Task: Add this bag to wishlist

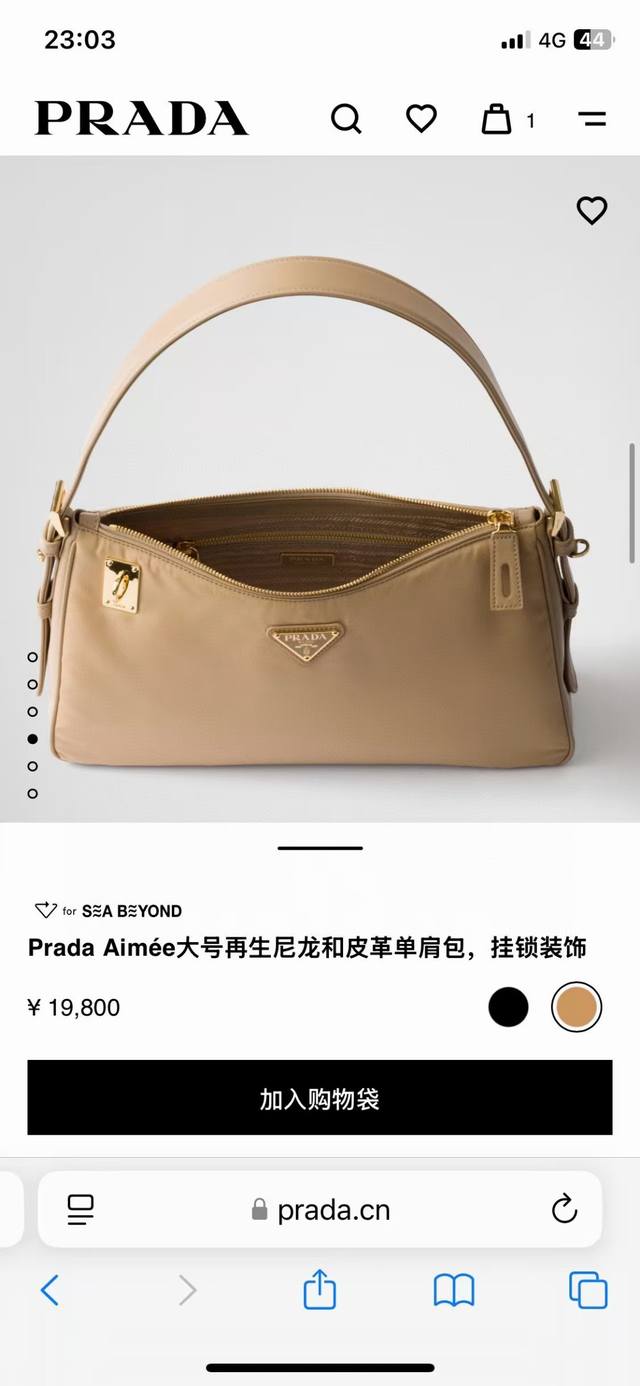Action: click(592, 210)
